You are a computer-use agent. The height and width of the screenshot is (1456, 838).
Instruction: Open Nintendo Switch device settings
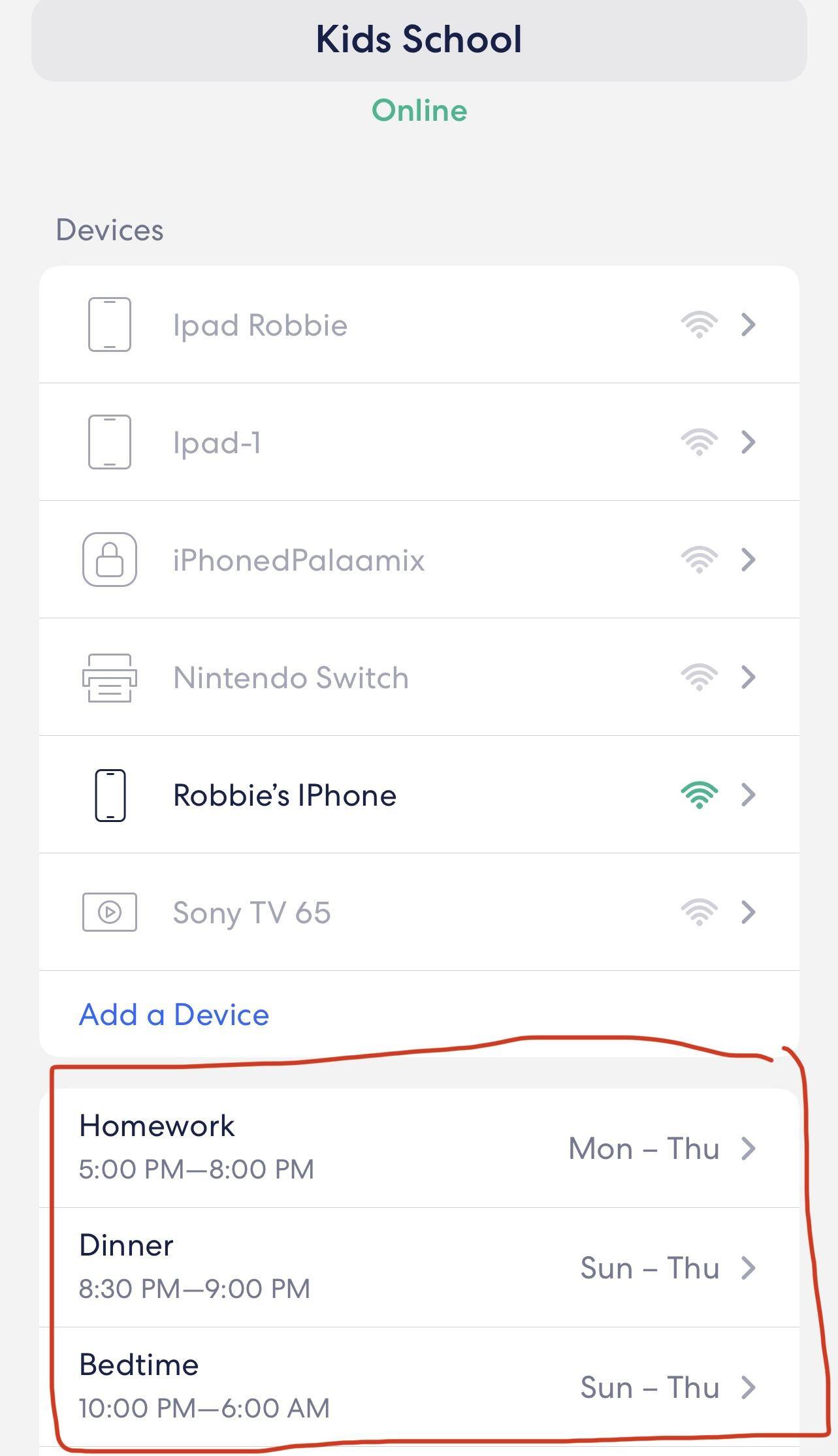tap(418, 677)
